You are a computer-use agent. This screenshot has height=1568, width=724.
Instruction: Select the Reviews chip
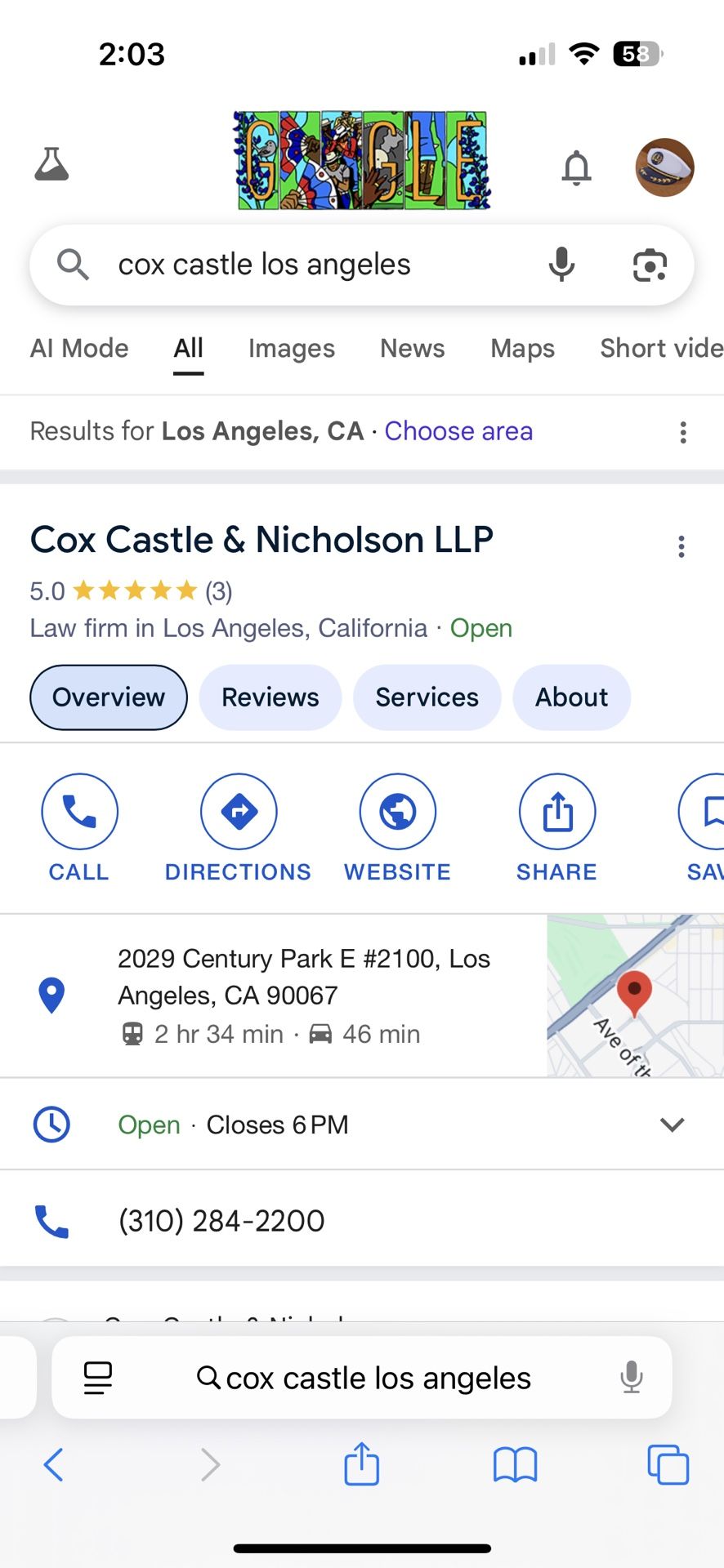pos(270,697)
